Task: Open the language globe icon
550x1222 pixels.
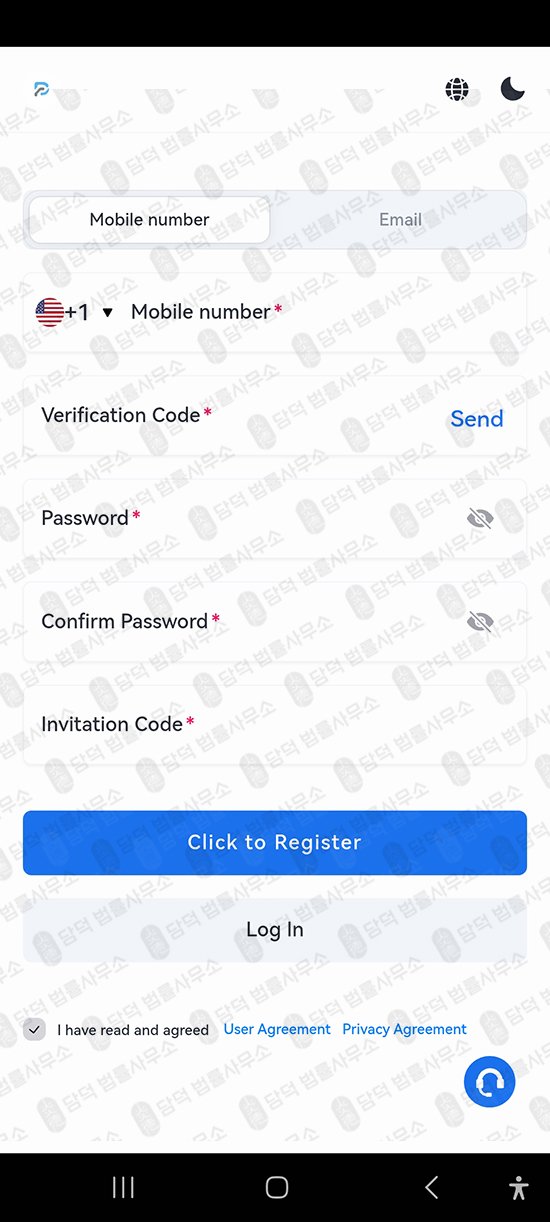Action: (457, 89)
